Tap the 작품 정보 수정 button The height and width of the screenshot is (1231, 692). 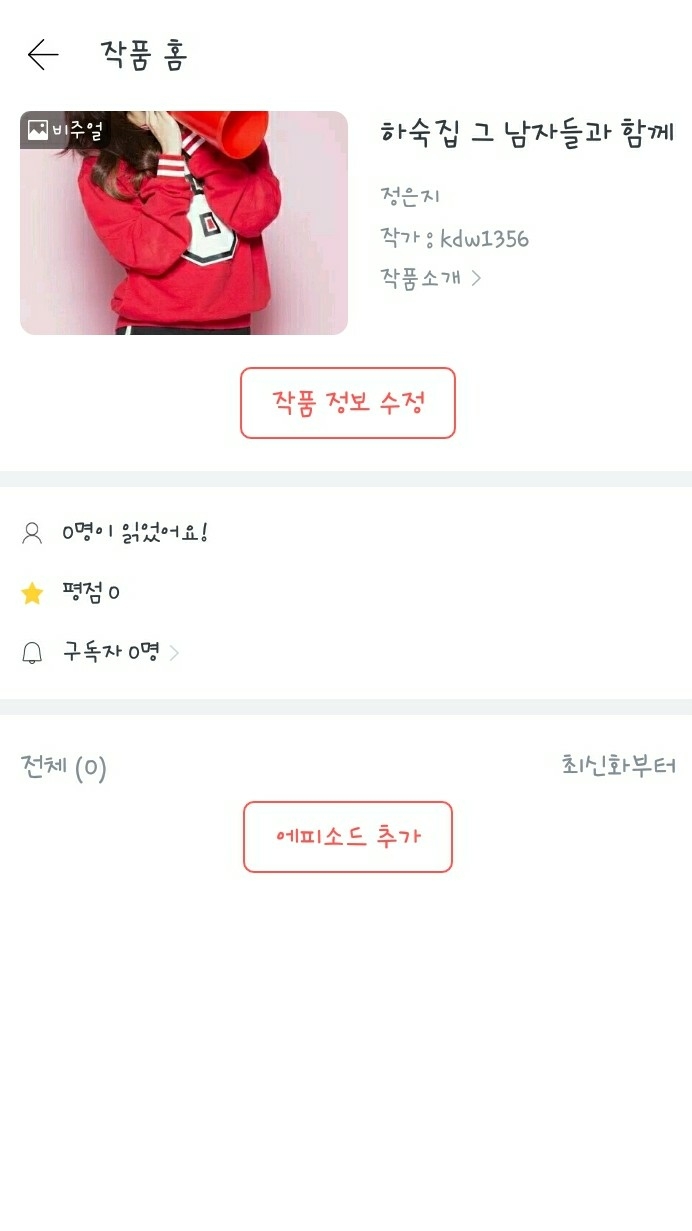(x=348, y=403)
